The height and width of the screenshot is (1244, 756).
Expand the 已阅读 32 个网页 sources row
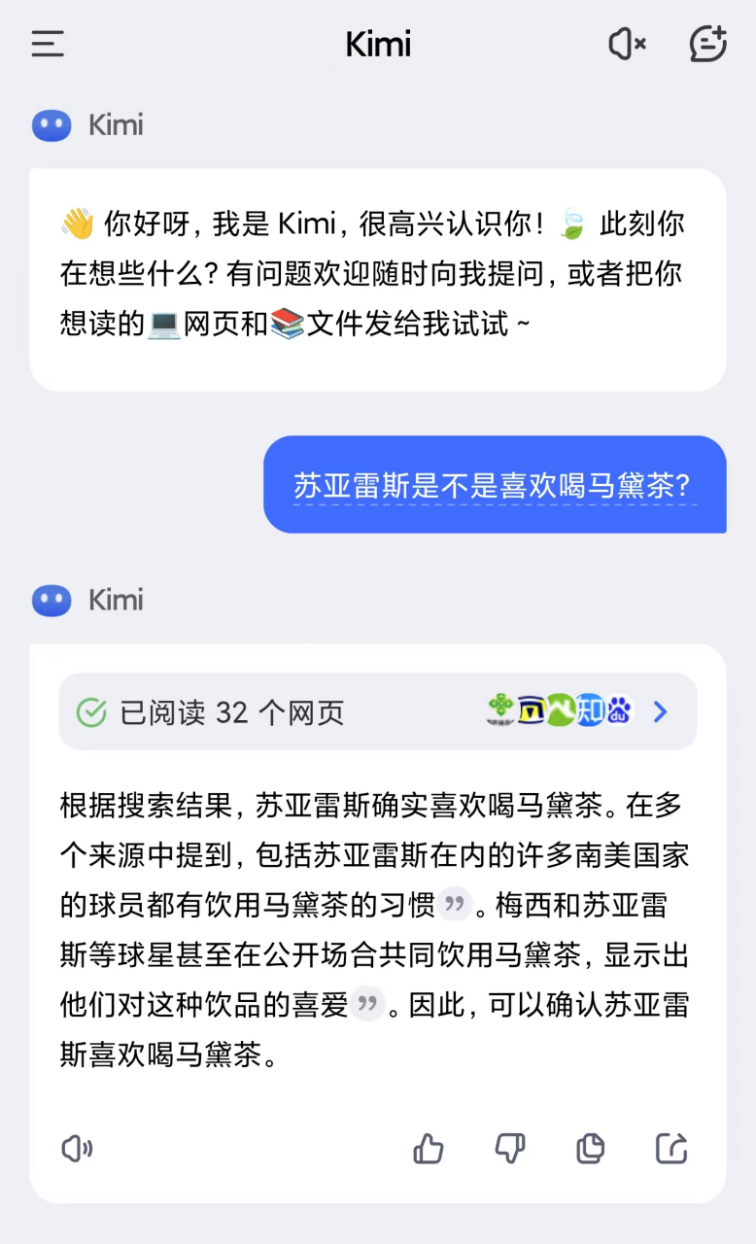[378, 712]
